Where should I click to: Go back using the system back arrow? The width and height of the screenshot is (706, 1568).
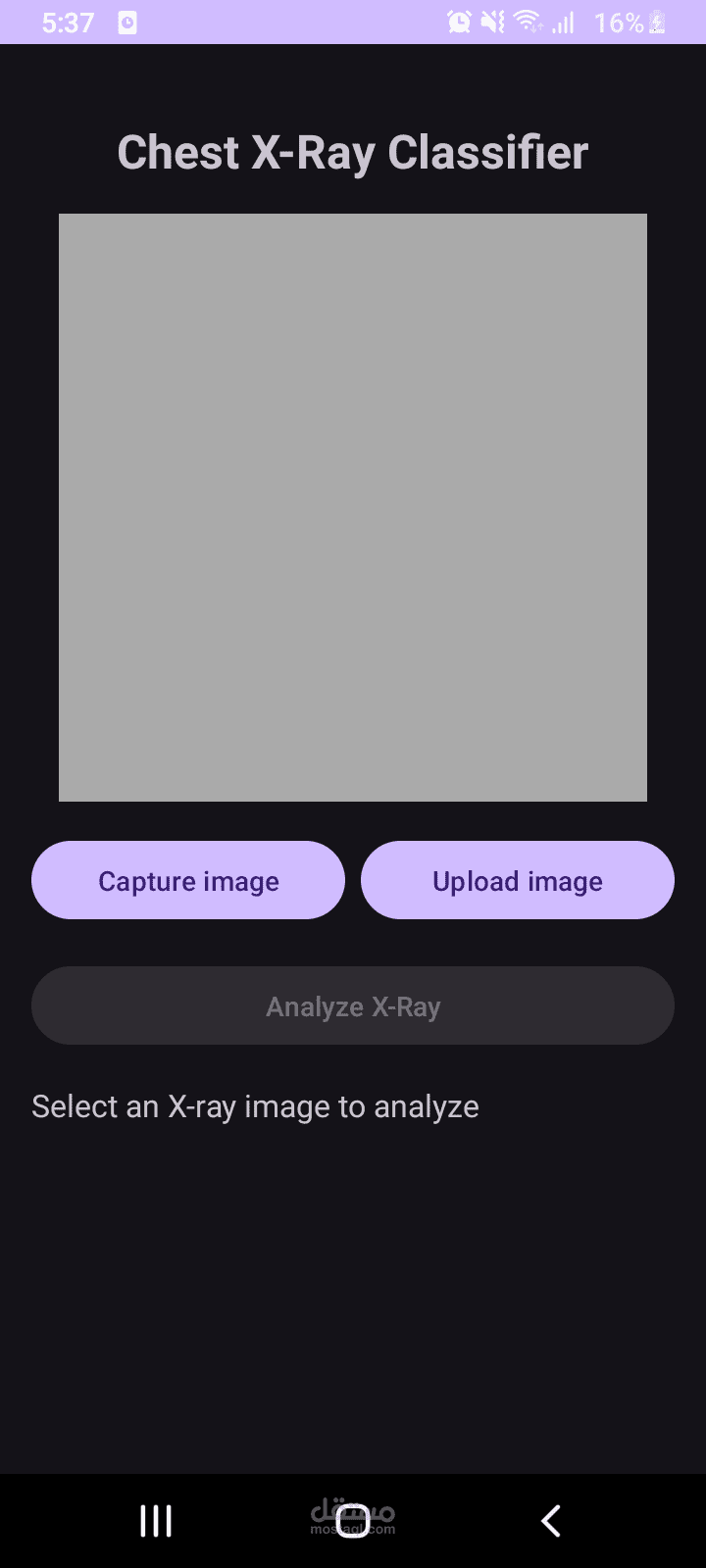coord(551,1521)
